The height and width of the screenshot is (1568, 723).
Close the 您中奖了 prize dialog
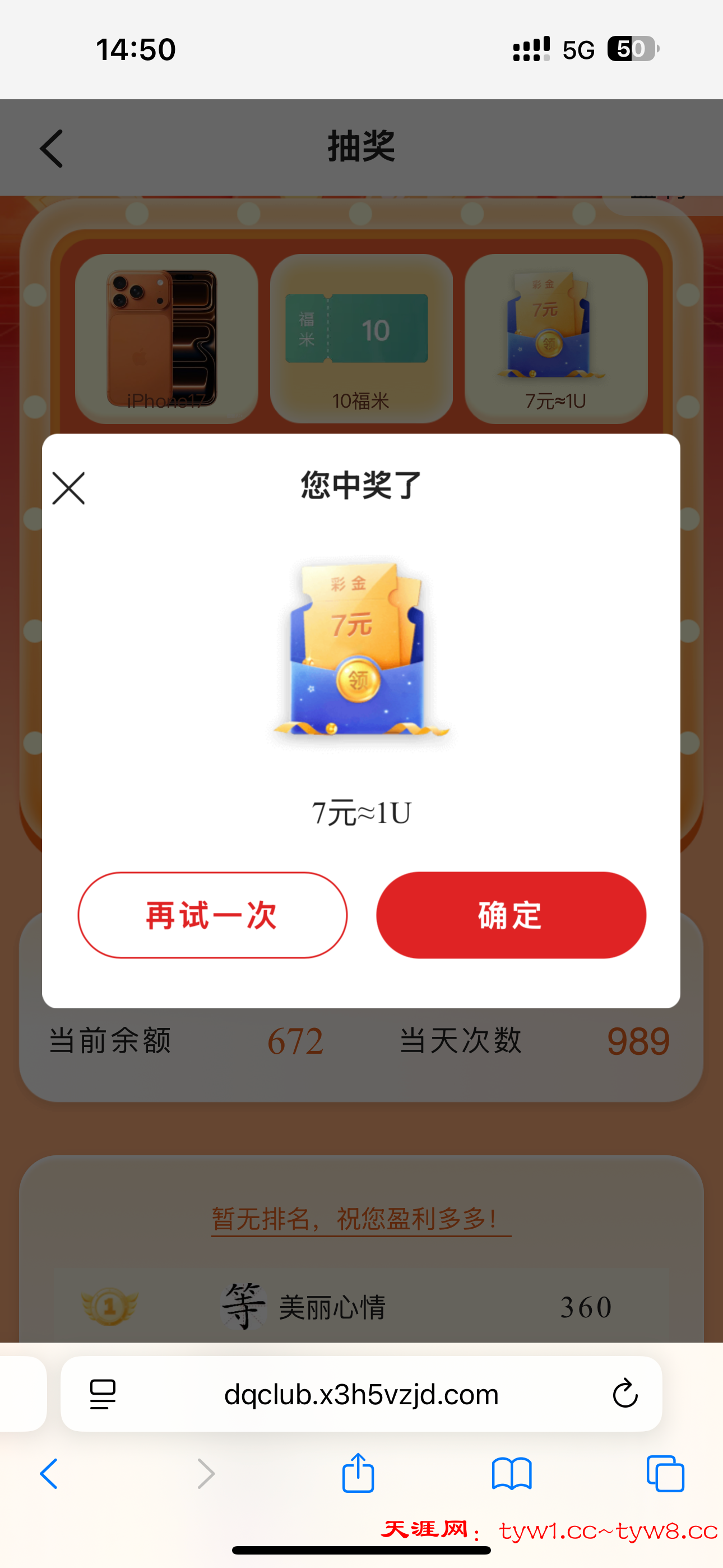pos(68,488)
